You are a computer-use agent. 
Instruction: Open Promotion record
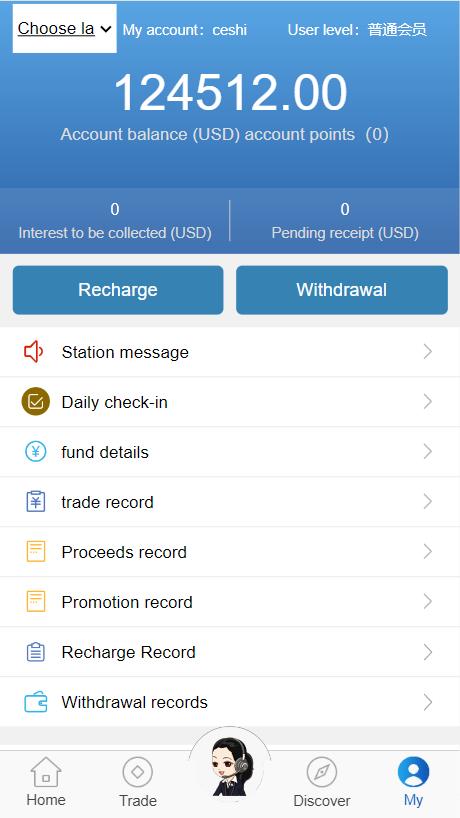[230, 602]
